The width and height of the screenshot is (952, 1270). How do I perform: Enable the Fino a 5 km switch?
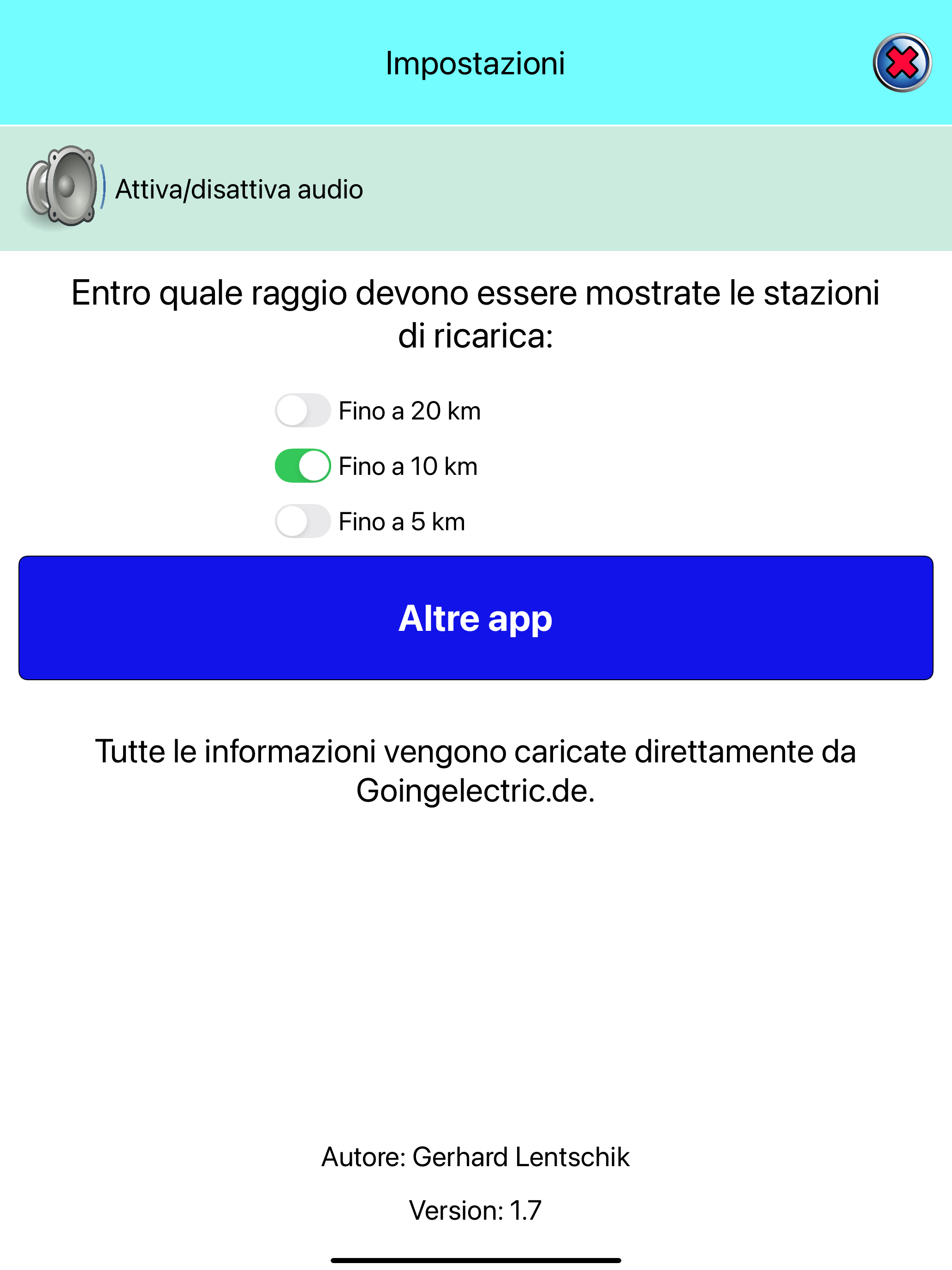[303, 521]
